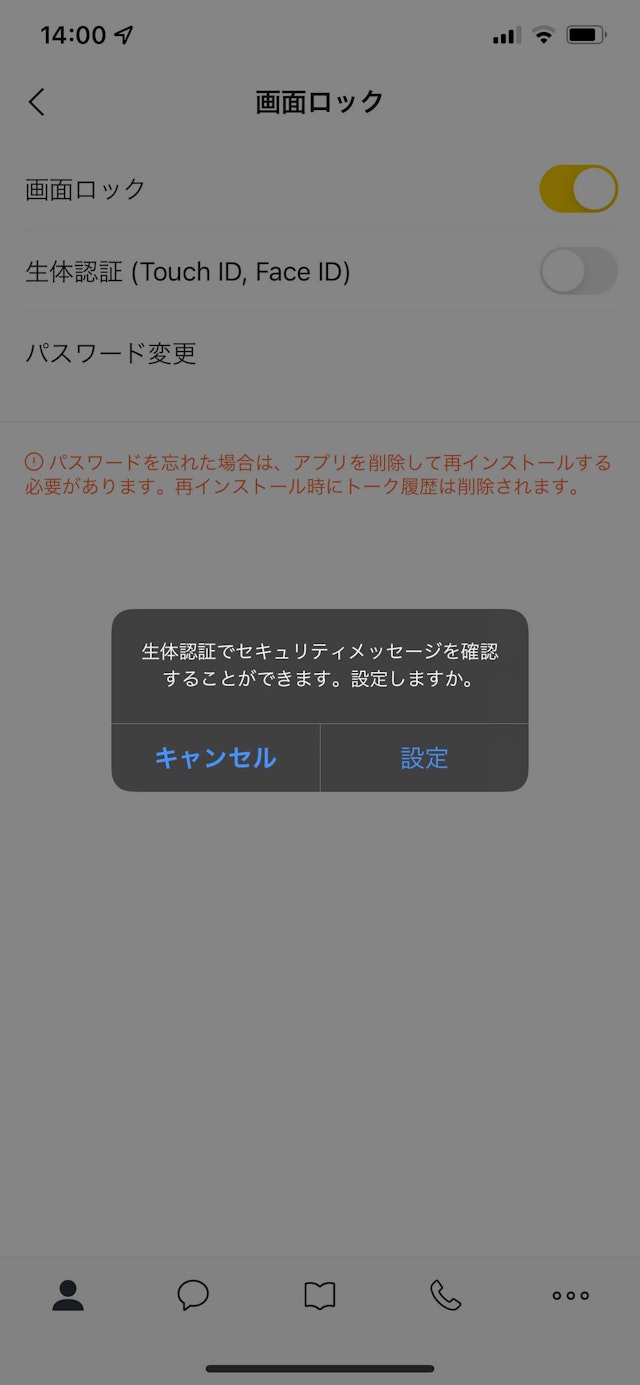Open パスワード変更
This screenshot has width=640, height=1385.
[111, 353]
